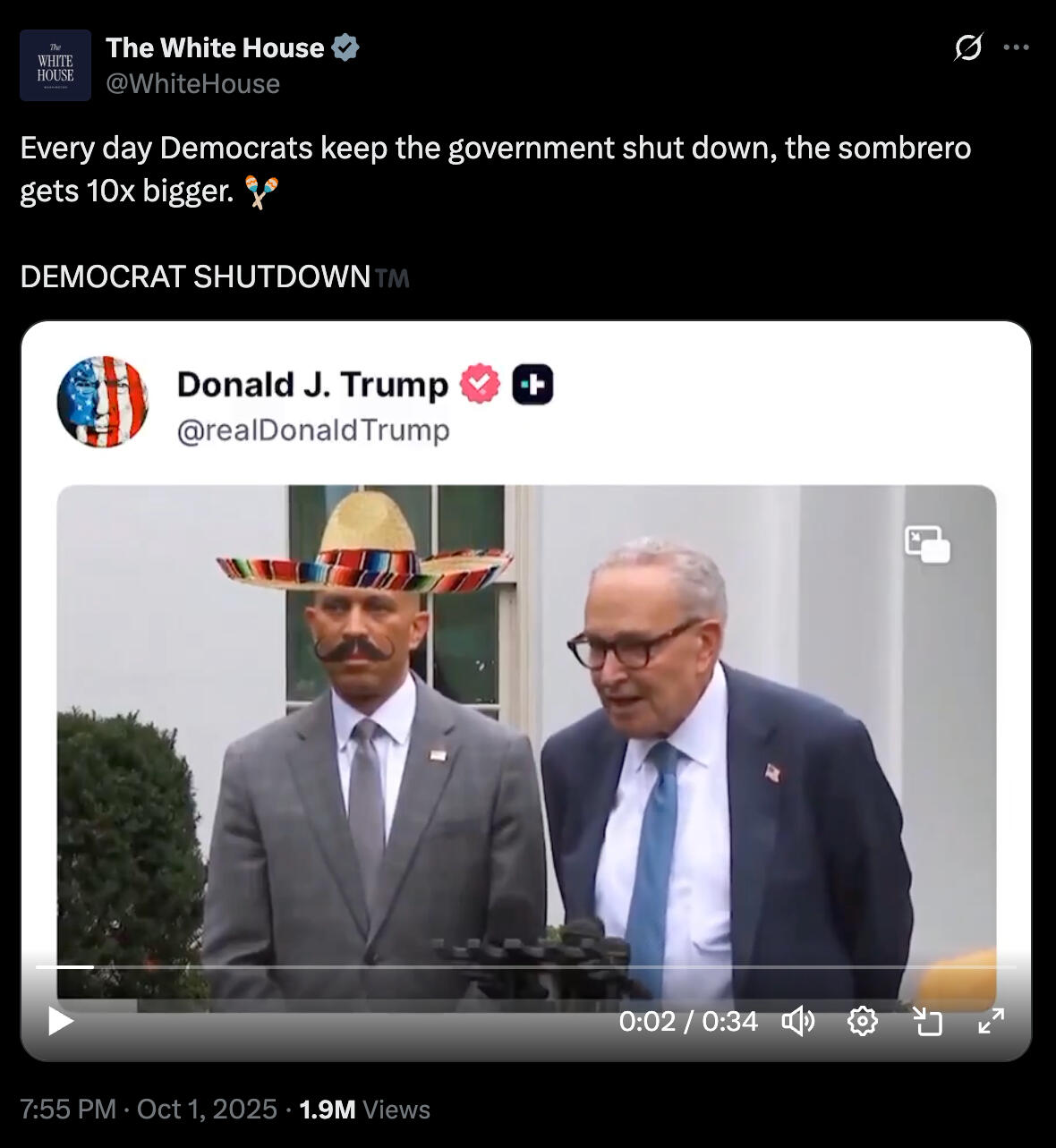1056x1148 pixels.
Task: Enter fullscreen video mode
Action: coord(991,1021)
